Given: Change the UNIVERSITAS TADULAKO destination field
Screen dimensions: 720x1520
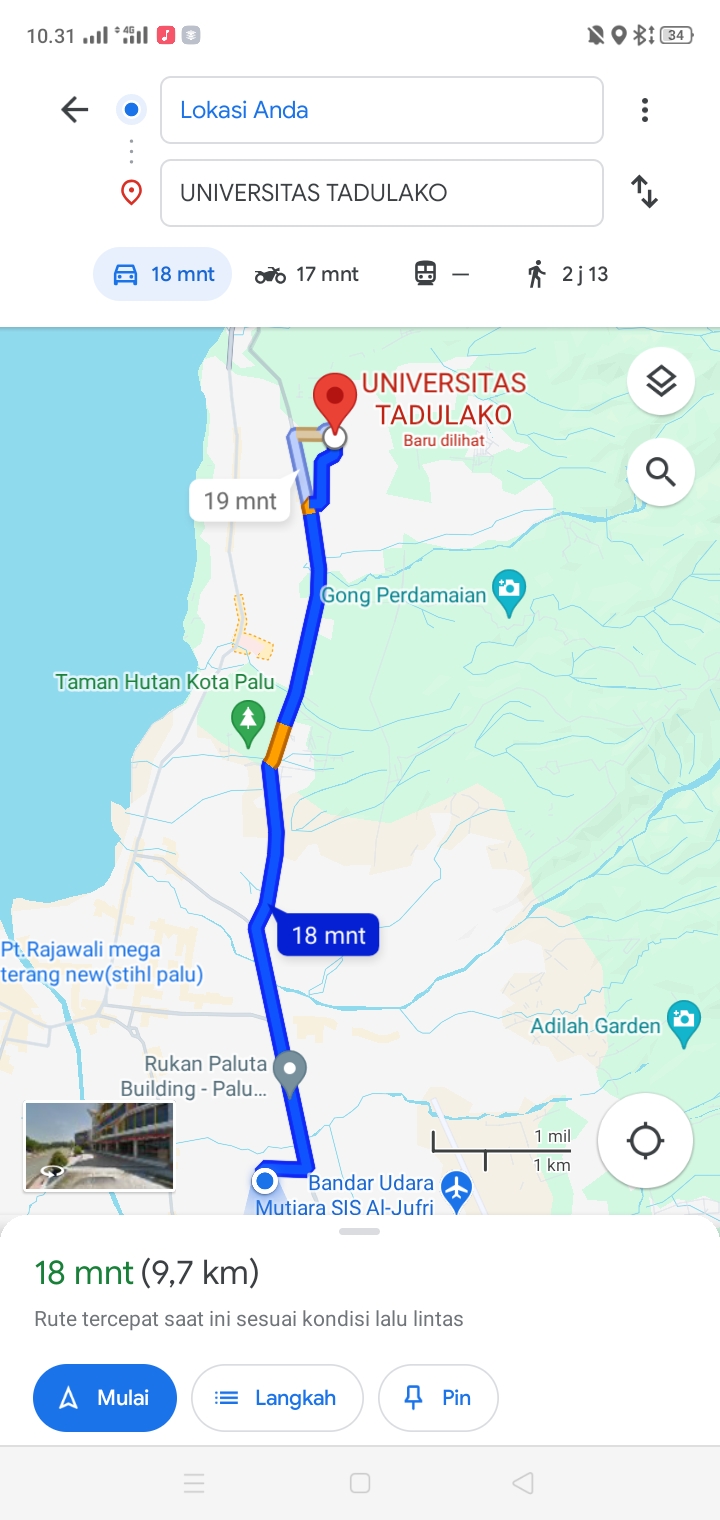Looking at the screenshot, I should point(382,193).
